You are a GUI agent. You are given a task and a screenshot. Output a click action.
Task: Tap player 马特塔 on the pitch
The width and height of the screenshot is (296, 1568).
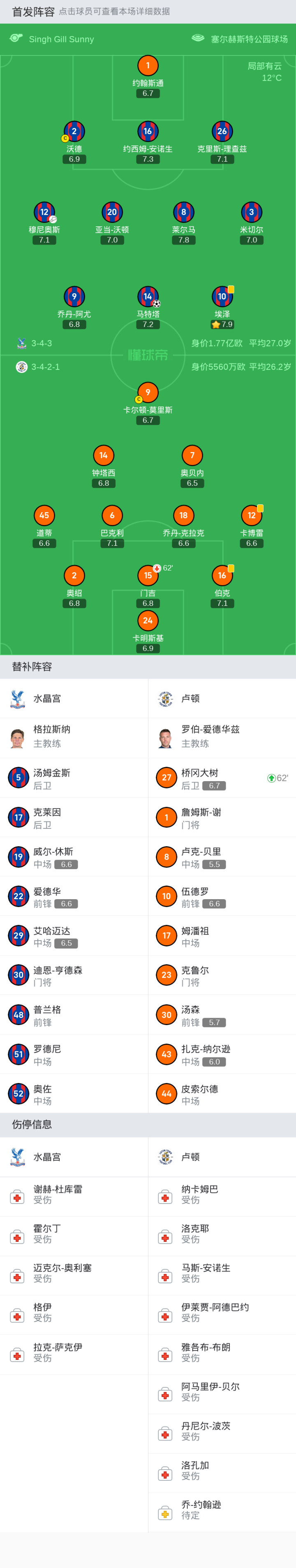[148, 297]
